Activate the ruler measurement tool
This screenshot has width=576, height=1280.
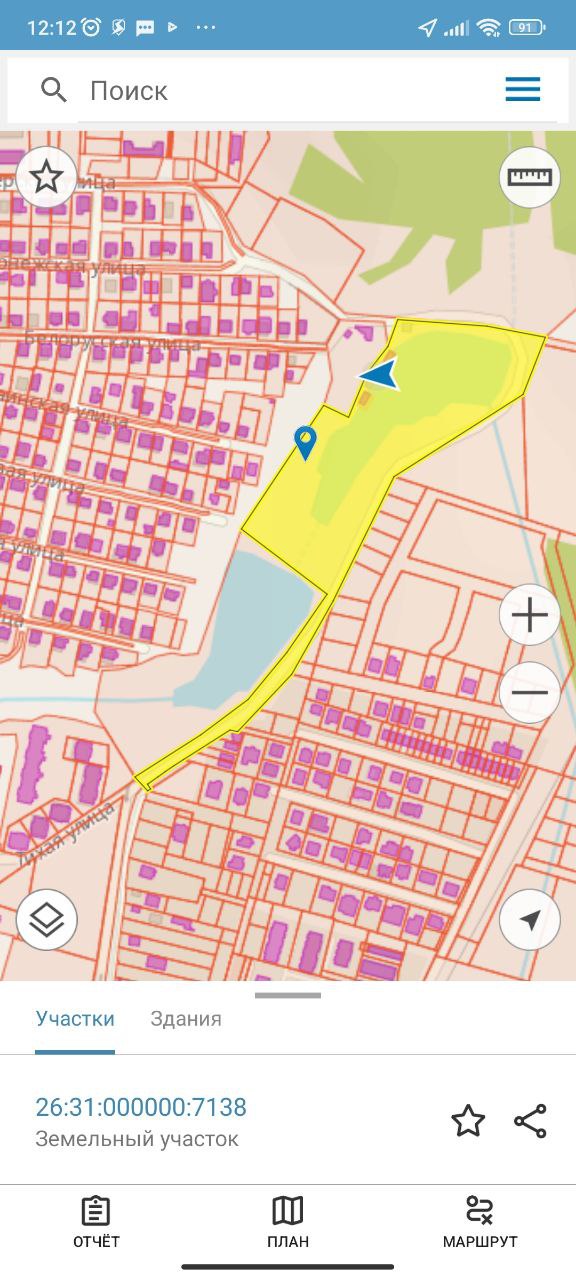[529, 177]
